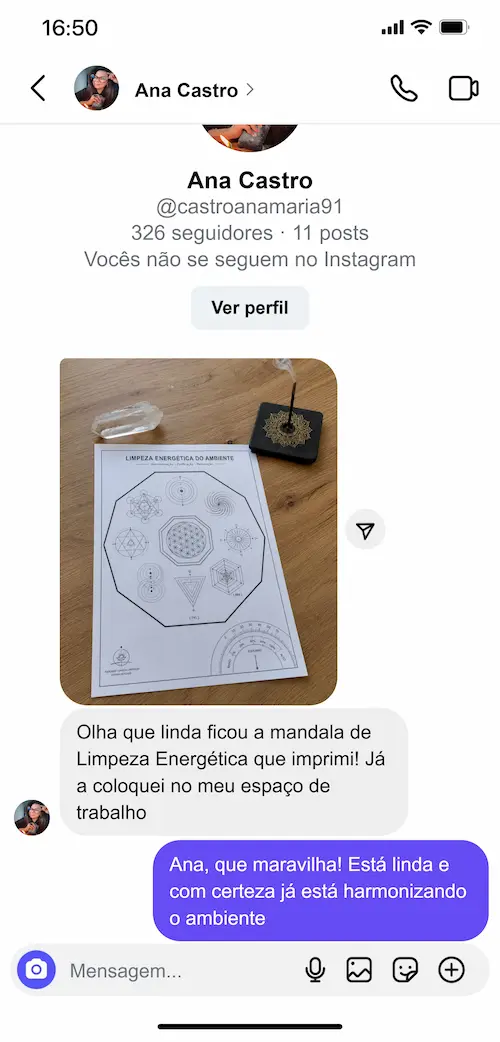The height and width of the screenshot is (1042, 500).
Task: Tap the Ver perfil button
Action: point(250,308)
